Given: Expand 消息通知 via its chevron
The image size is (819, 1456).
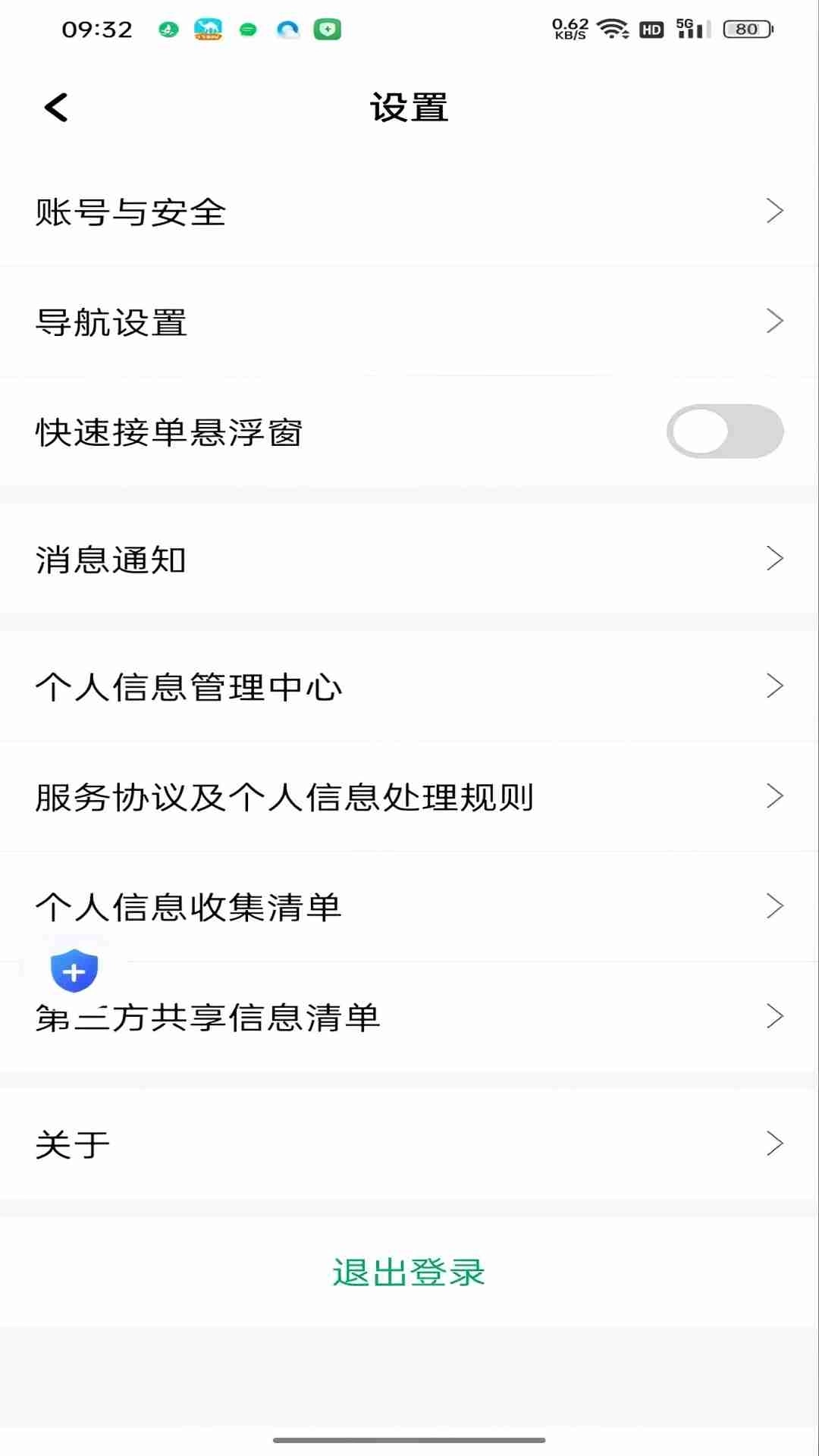Looking at the screenshot, I should click(x=775, y=558).
